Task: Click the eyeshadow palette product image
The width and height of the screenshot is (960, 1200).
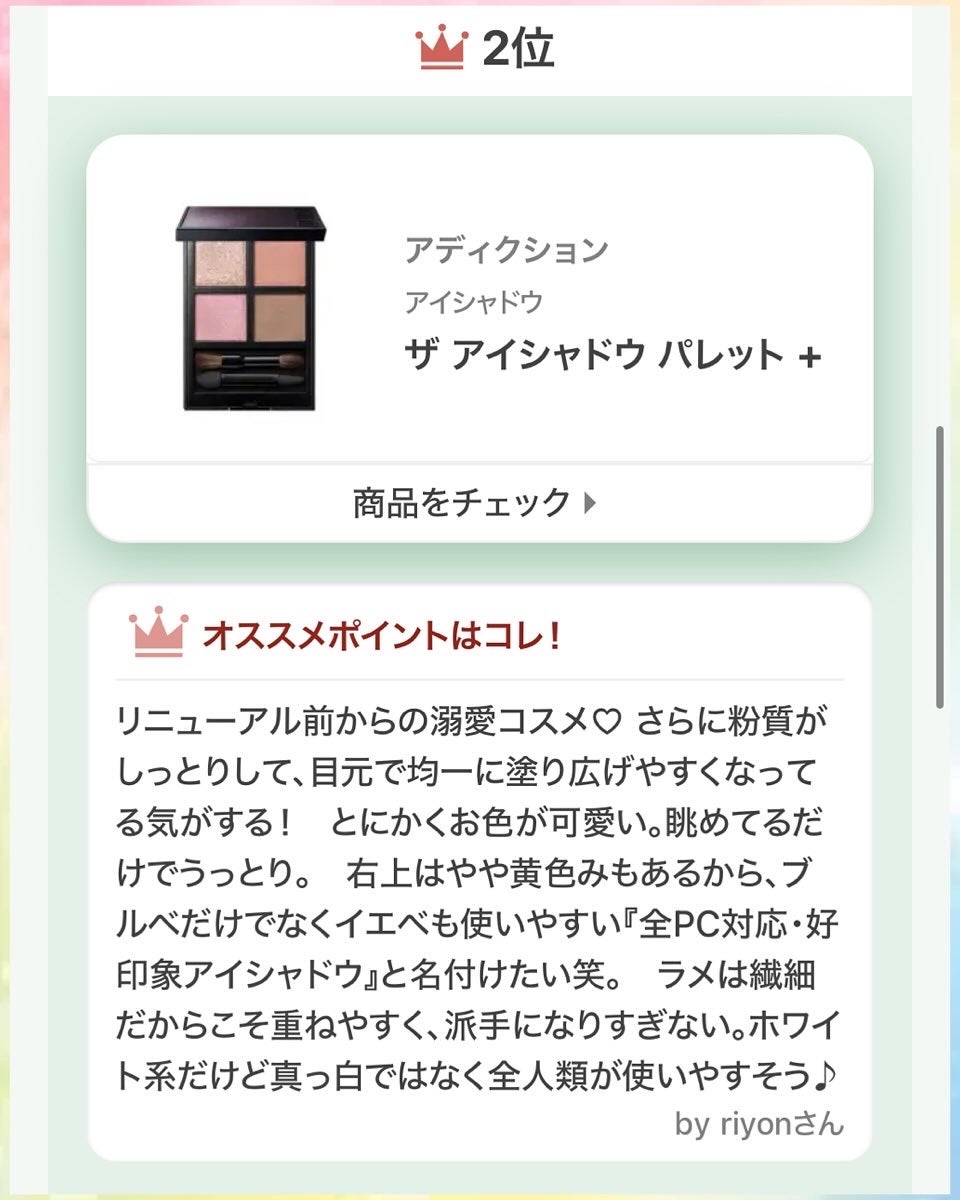Action: point(250,303)
